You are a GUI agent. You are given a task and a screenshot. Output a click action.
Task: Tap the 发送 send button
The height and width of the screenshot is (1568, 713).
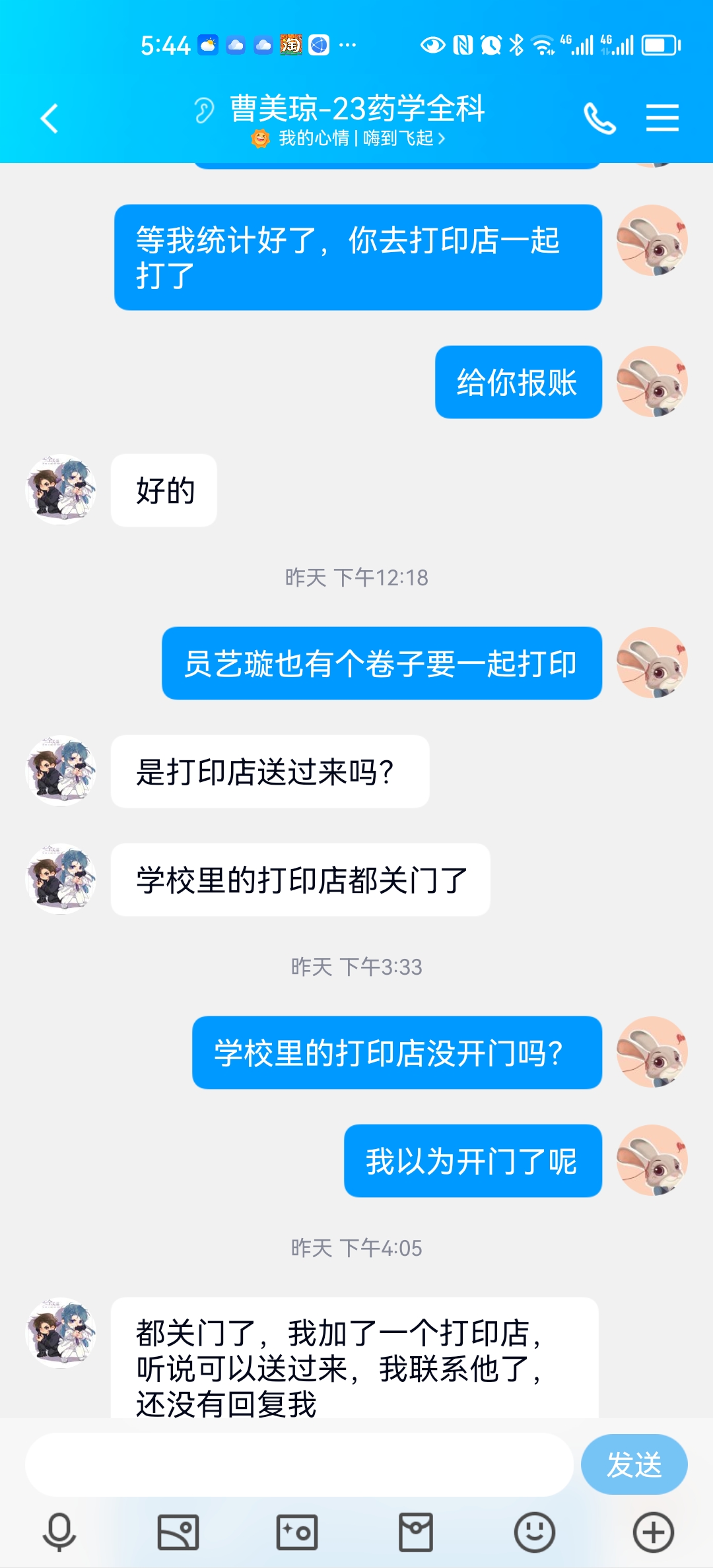point(634,1464)
